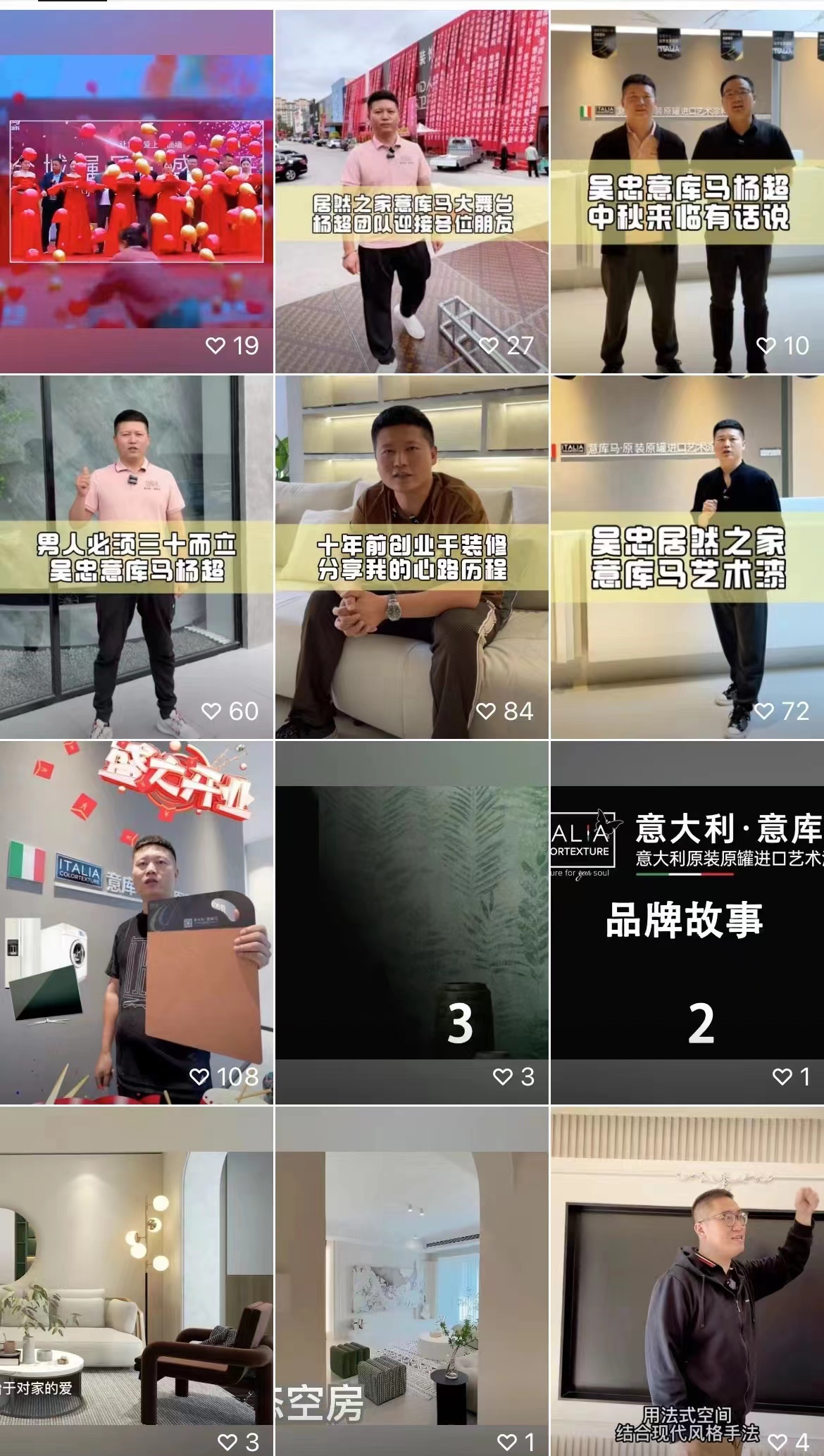824x1456 pixels.
Task: Open the green leaf wall video numbered 3
Action: click(x=411, y=921)
